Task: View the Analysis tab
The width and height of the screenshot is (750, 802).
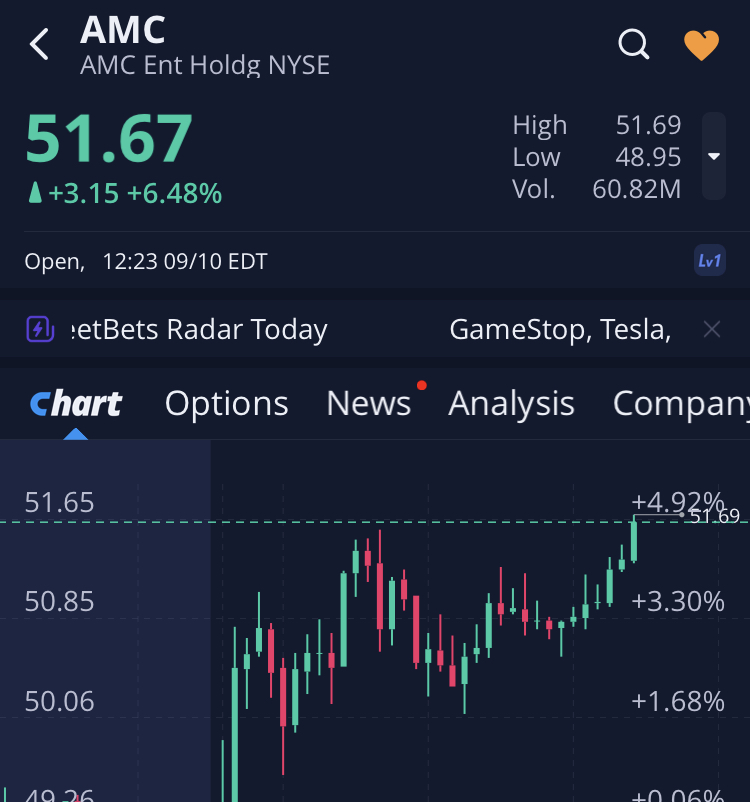Action: coord(511,403)
